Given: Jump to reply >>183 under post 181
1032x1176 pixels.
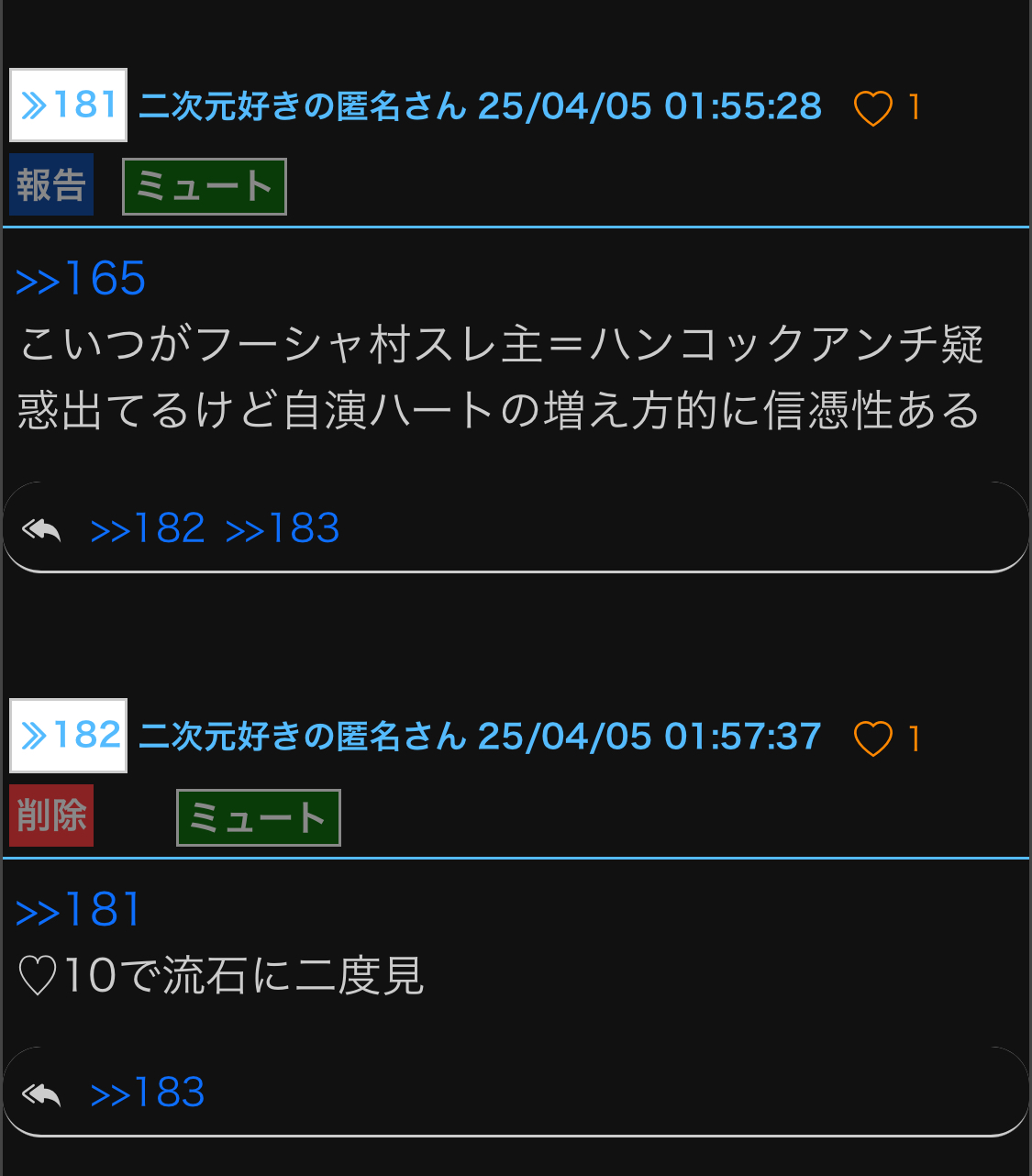Looking at the screenshot, I should click(x=283, y=528).
